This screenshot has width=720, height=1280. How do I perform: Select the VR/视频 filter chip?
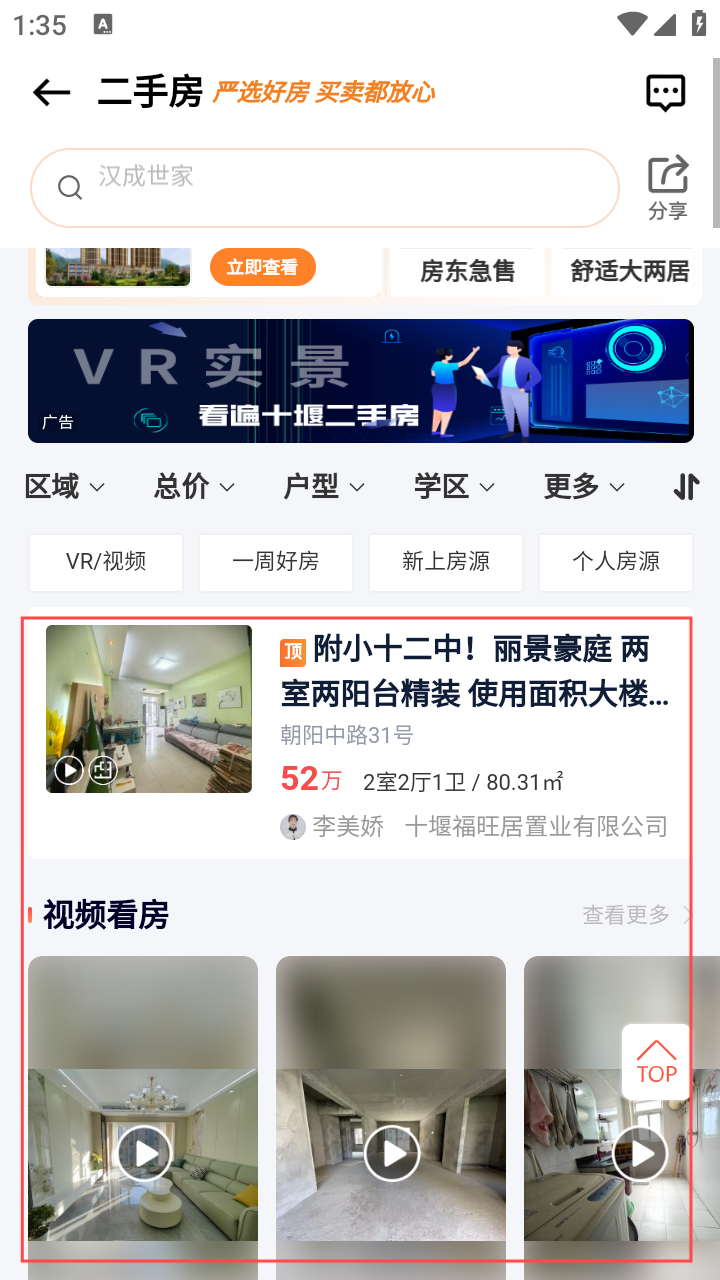[x=106, y=562]
